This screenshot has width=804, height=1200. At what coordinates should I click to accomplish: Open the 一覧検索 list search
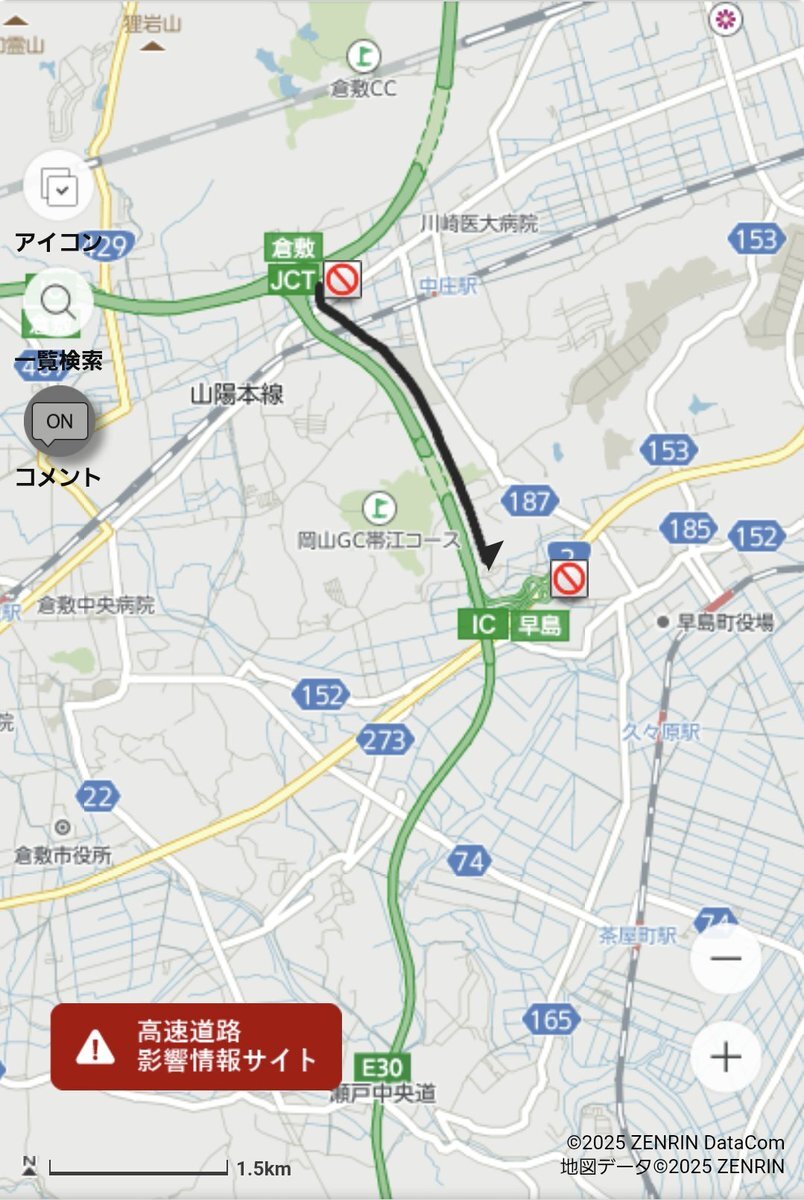[59, 302]
